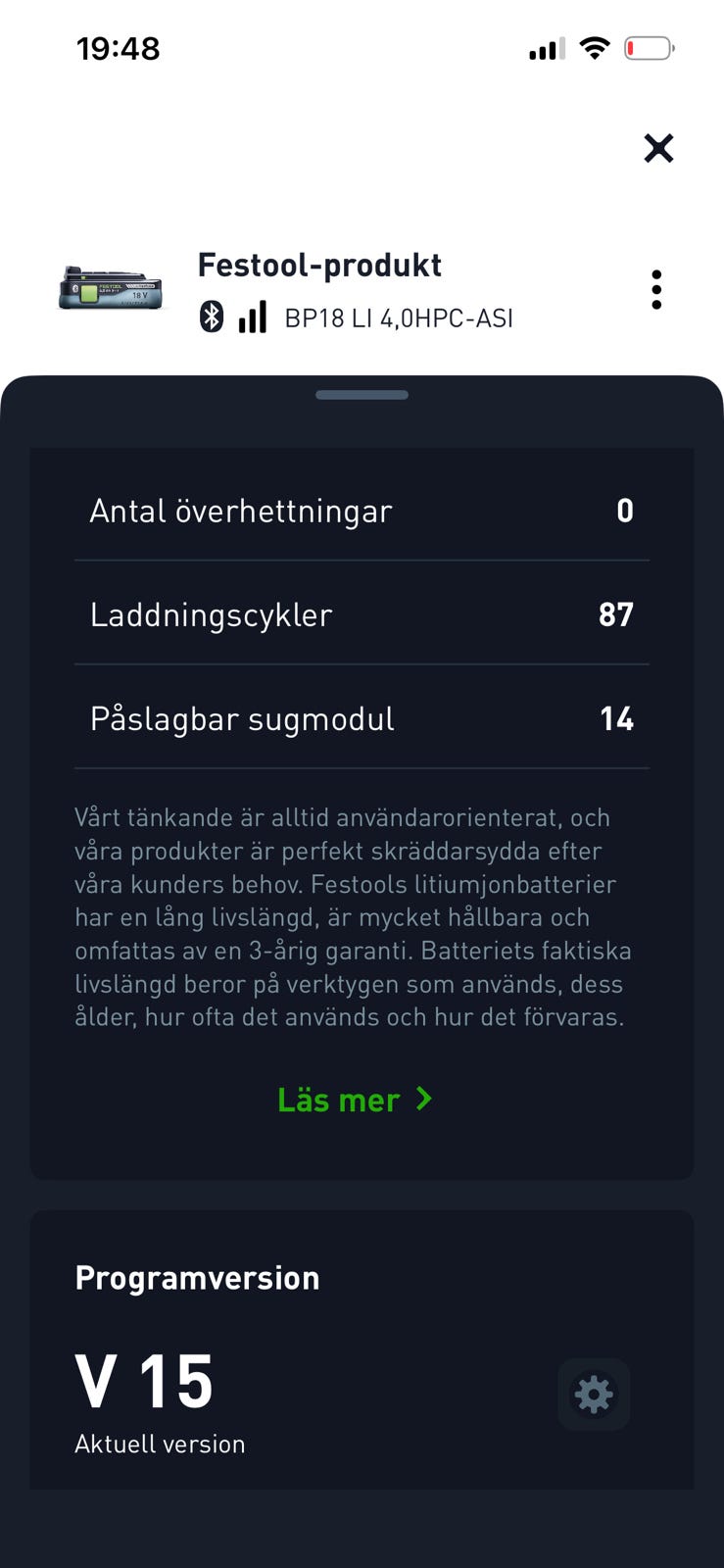724x1568 pixels.
Task: Tap the Läs mer link
Action: click(x=354, y=1100)
